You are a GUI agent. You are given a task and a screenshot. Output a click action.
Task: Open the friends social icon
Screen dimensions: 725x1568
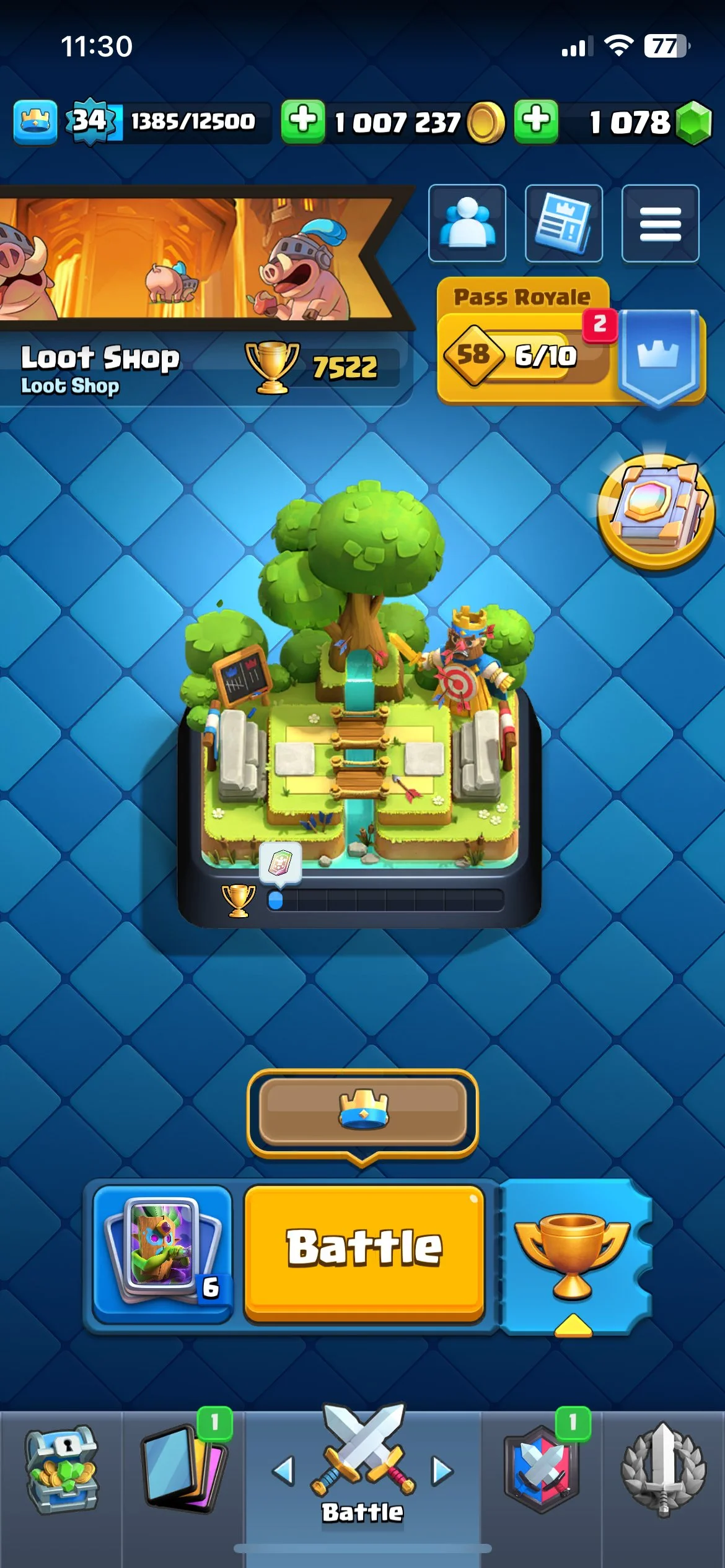coord(467,223)
